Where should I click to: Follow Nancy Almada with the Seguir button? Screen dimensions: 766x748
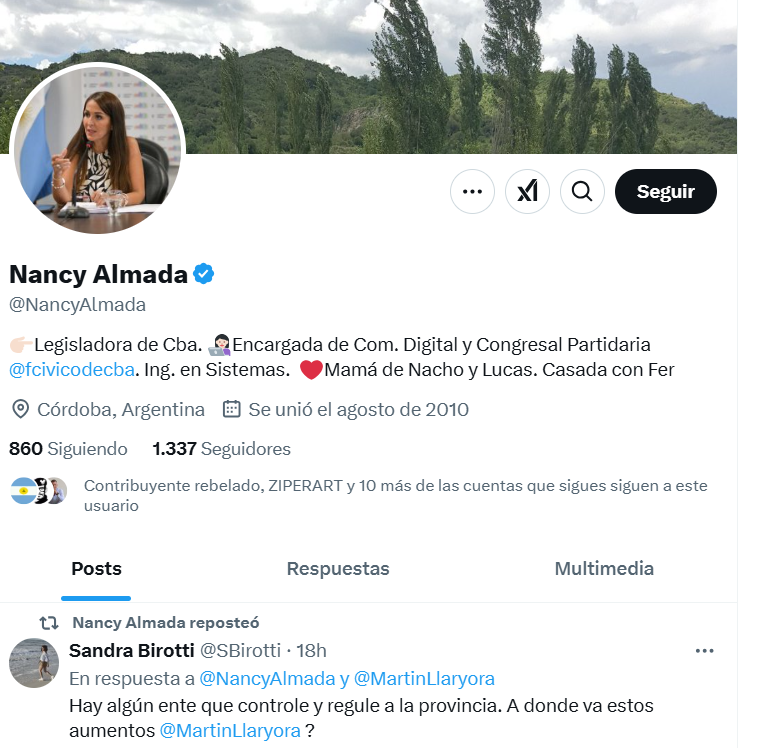665,192
